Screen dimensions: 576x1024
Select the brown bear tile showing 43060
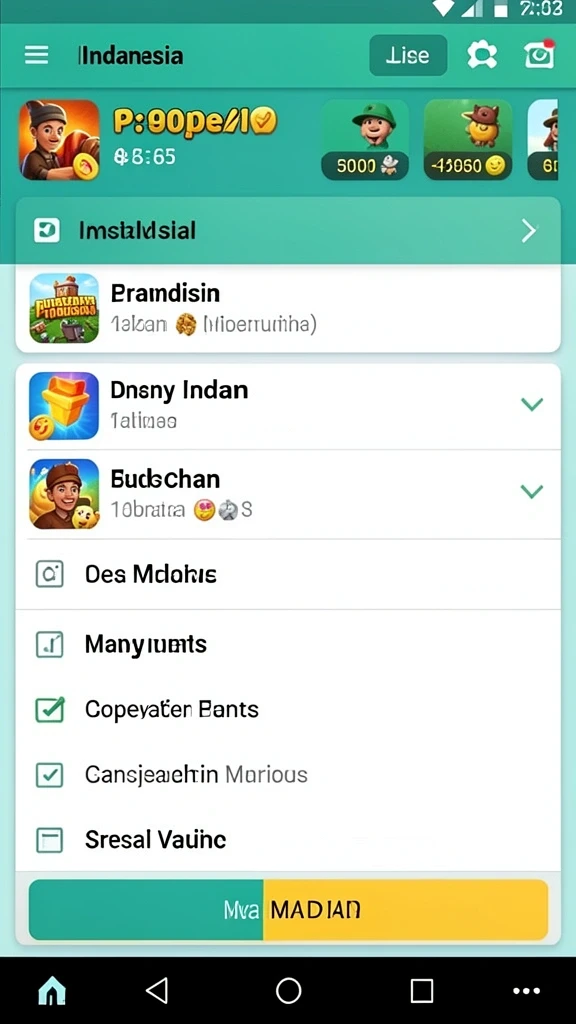468,140
